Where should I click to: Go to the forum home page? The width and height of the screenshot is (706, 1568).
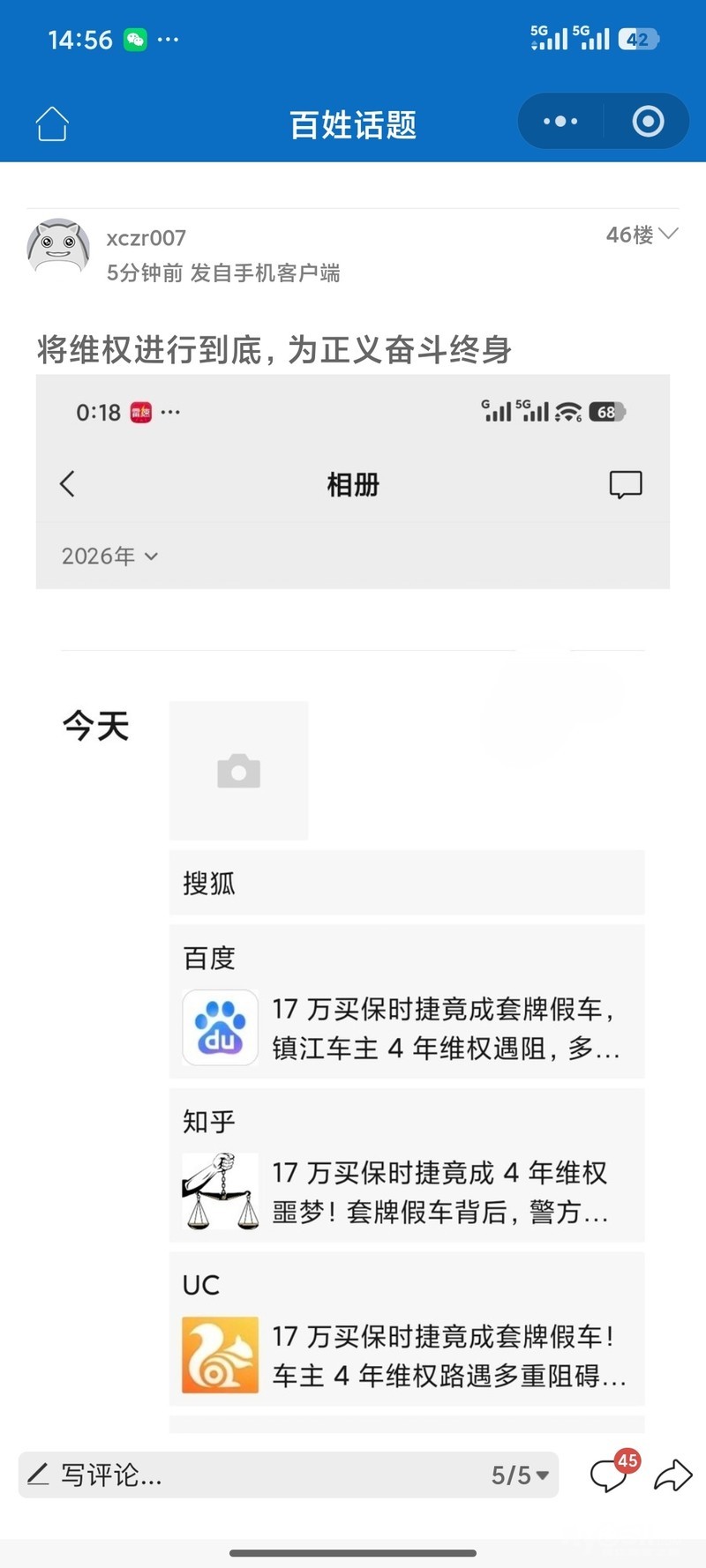point(52,124)
